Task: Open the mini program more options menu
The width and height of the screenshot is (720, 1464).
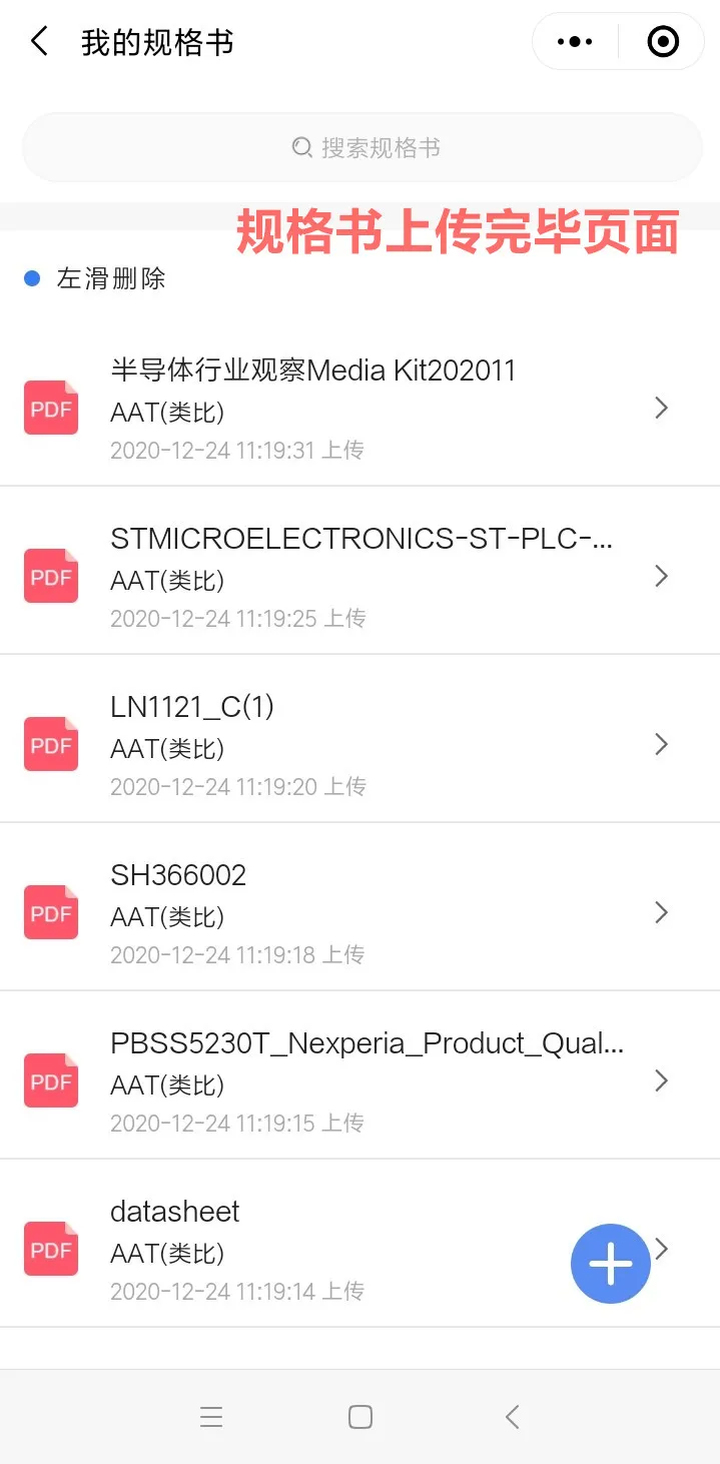Action: [575, 42]
